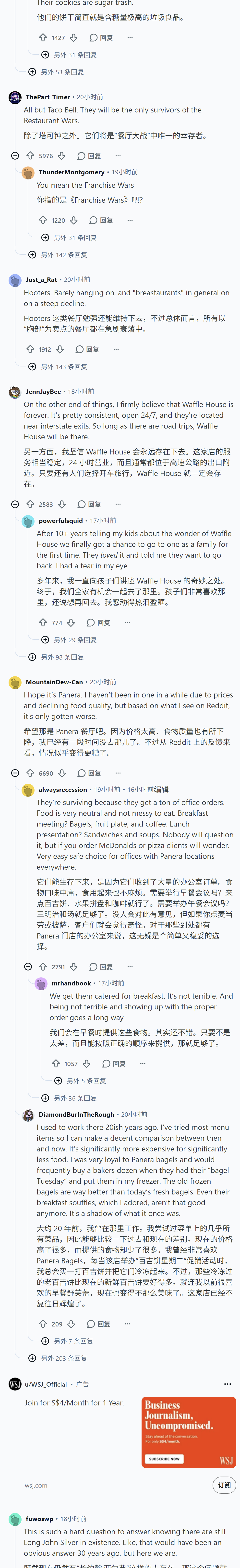The height and width of the screenshot is (1568, 240).
Task: Open overflow menu on JennJayBee's comment
Action: (x=118, y=505)
